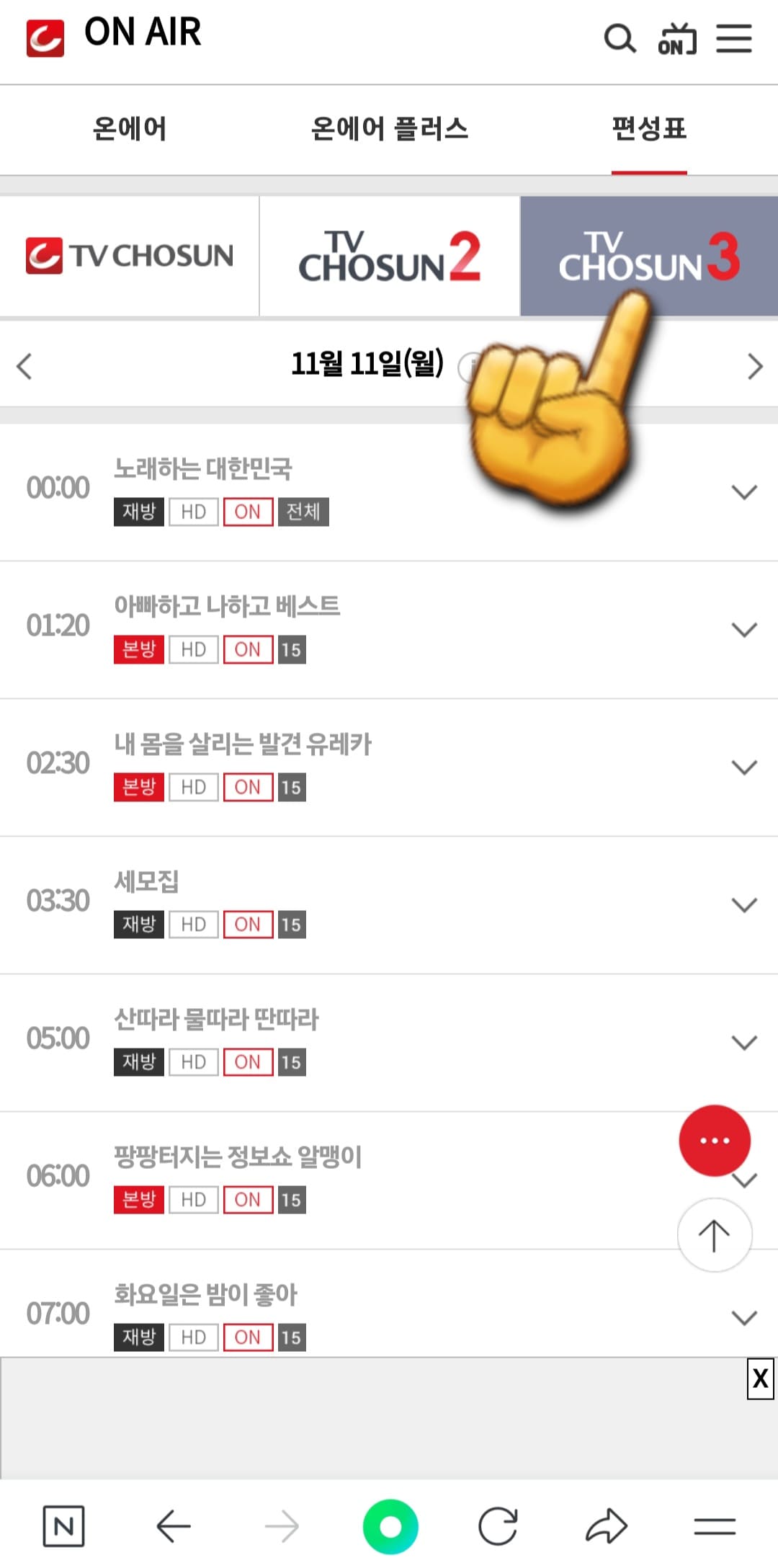Viewport: 778px width, 1568px height.
Task: Close the bottom ad banner with X
Action: 759,1378
